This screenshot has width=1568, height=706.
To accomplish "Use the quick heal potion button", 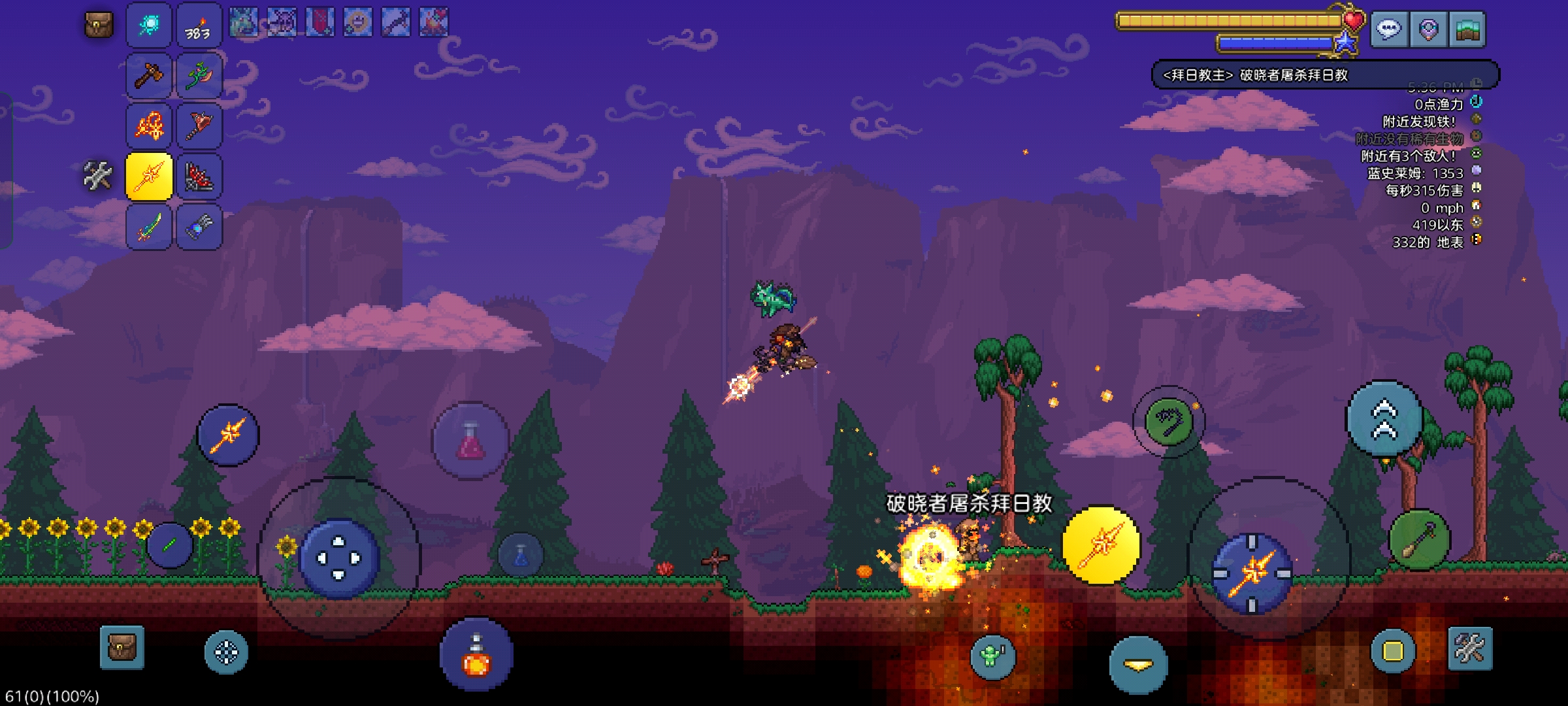I will pos(470,441).
